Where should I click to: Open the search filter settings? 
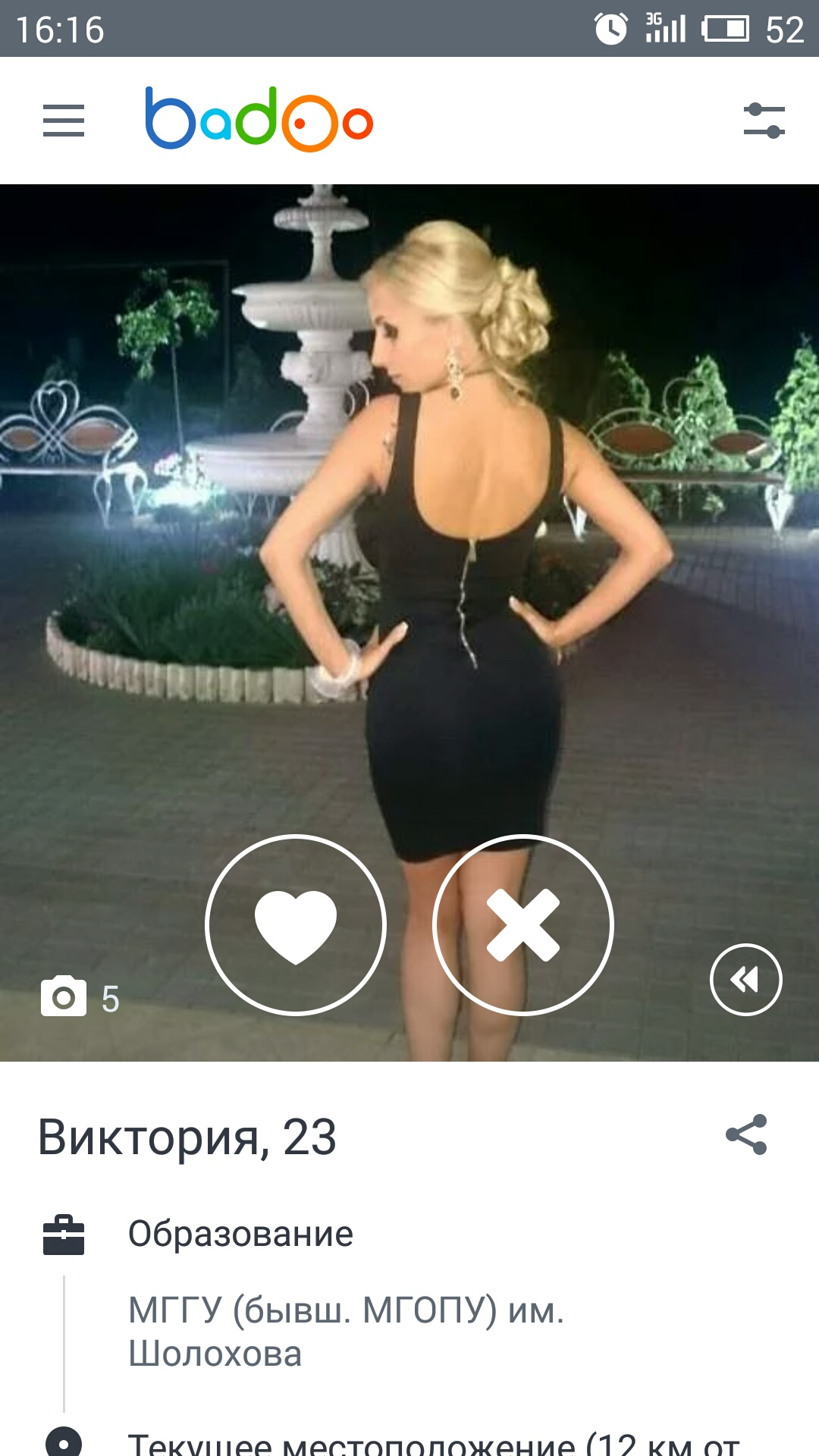764,121
